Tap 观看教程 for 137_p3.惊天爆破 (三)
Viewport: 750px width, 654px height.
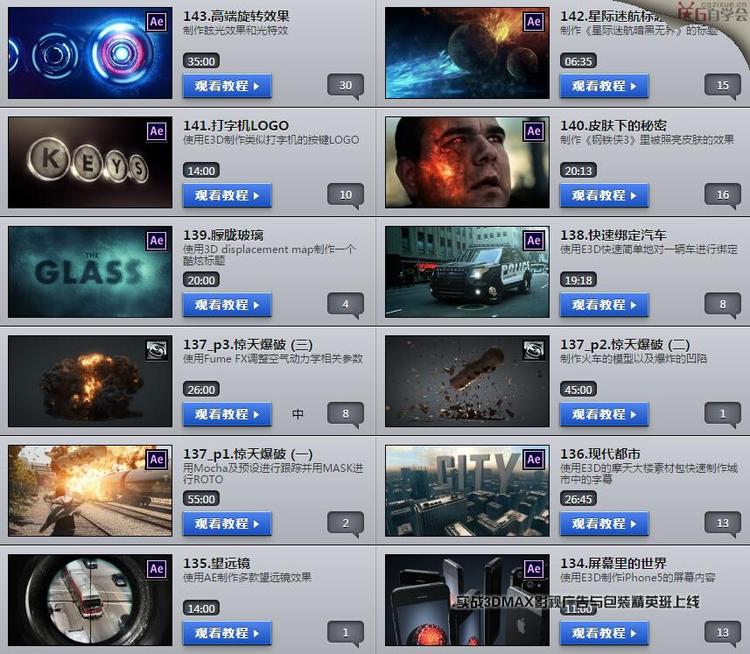tap(227, 414)
